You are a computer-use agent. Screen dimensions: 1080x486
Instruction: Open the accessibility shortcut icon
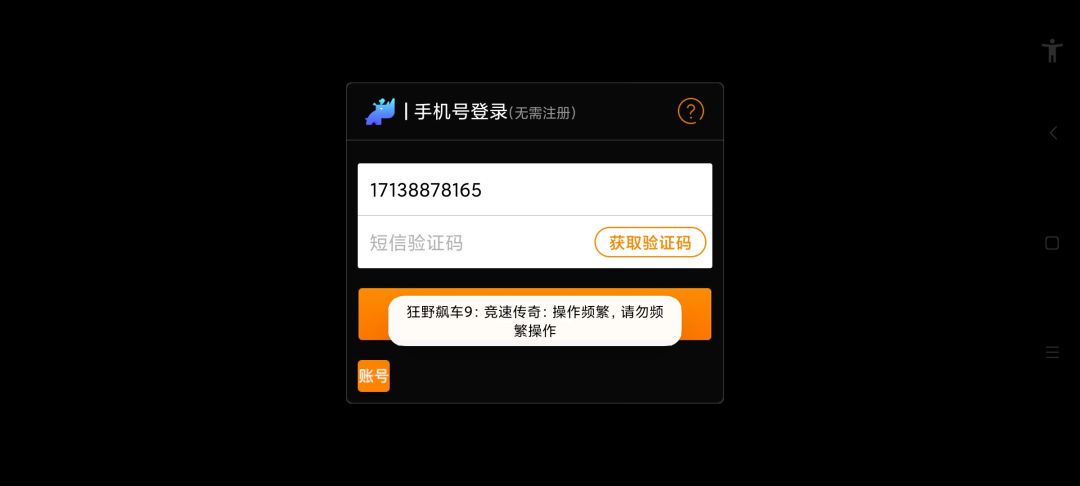[1052, 50]
